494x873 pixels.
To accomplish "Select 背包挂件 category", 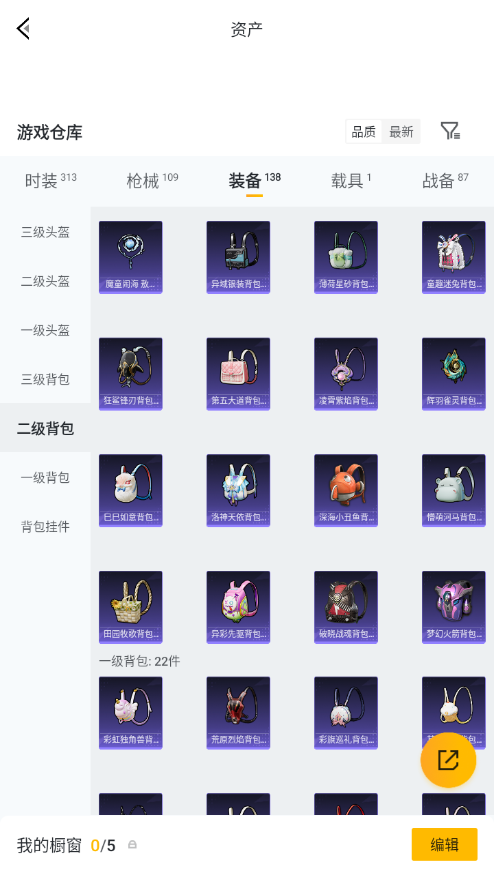I will [x=45, y=526].
